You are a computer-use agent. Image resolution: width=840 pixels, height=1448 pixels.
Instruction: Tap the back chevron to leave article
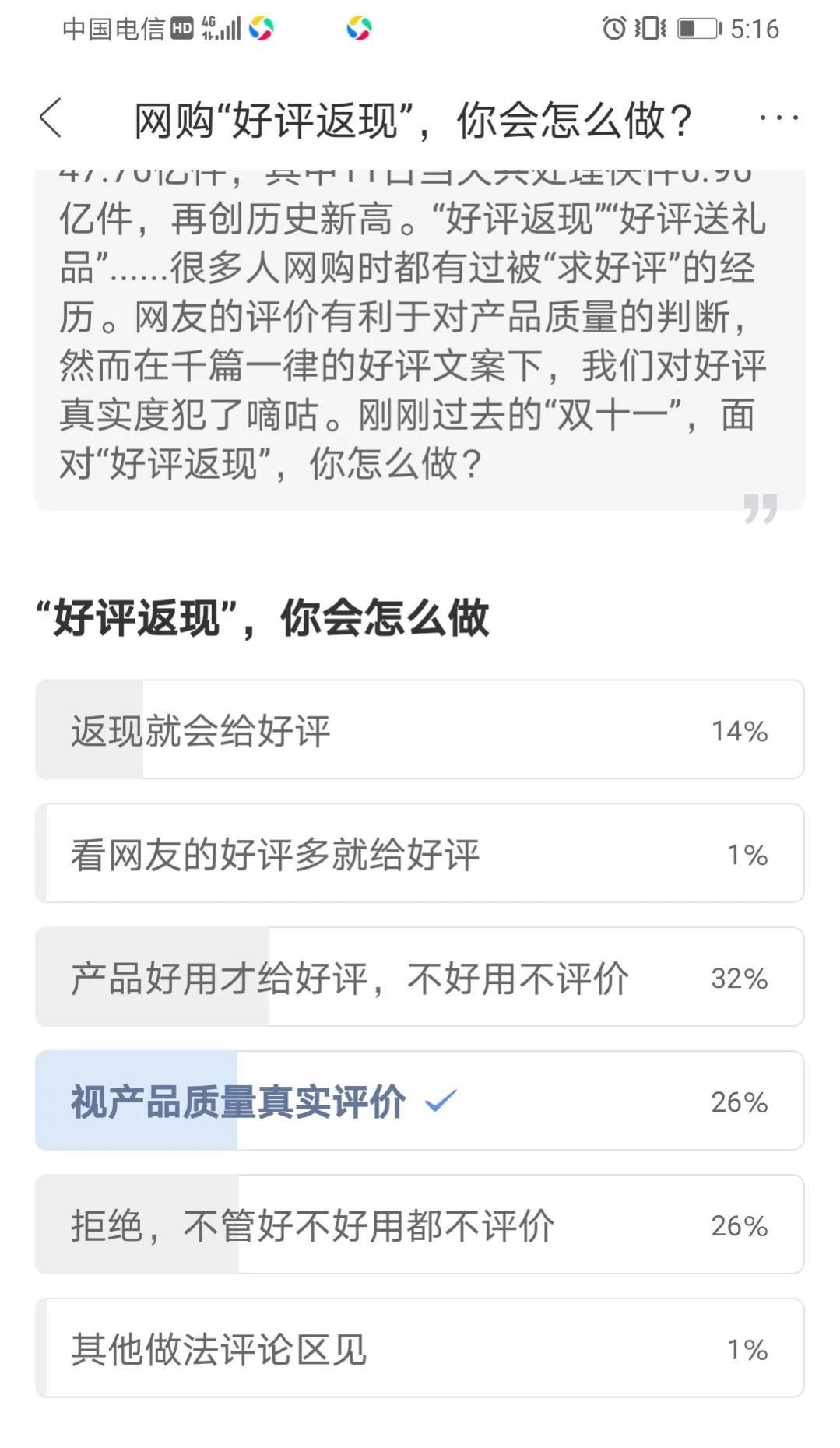[x=51, y=118]
